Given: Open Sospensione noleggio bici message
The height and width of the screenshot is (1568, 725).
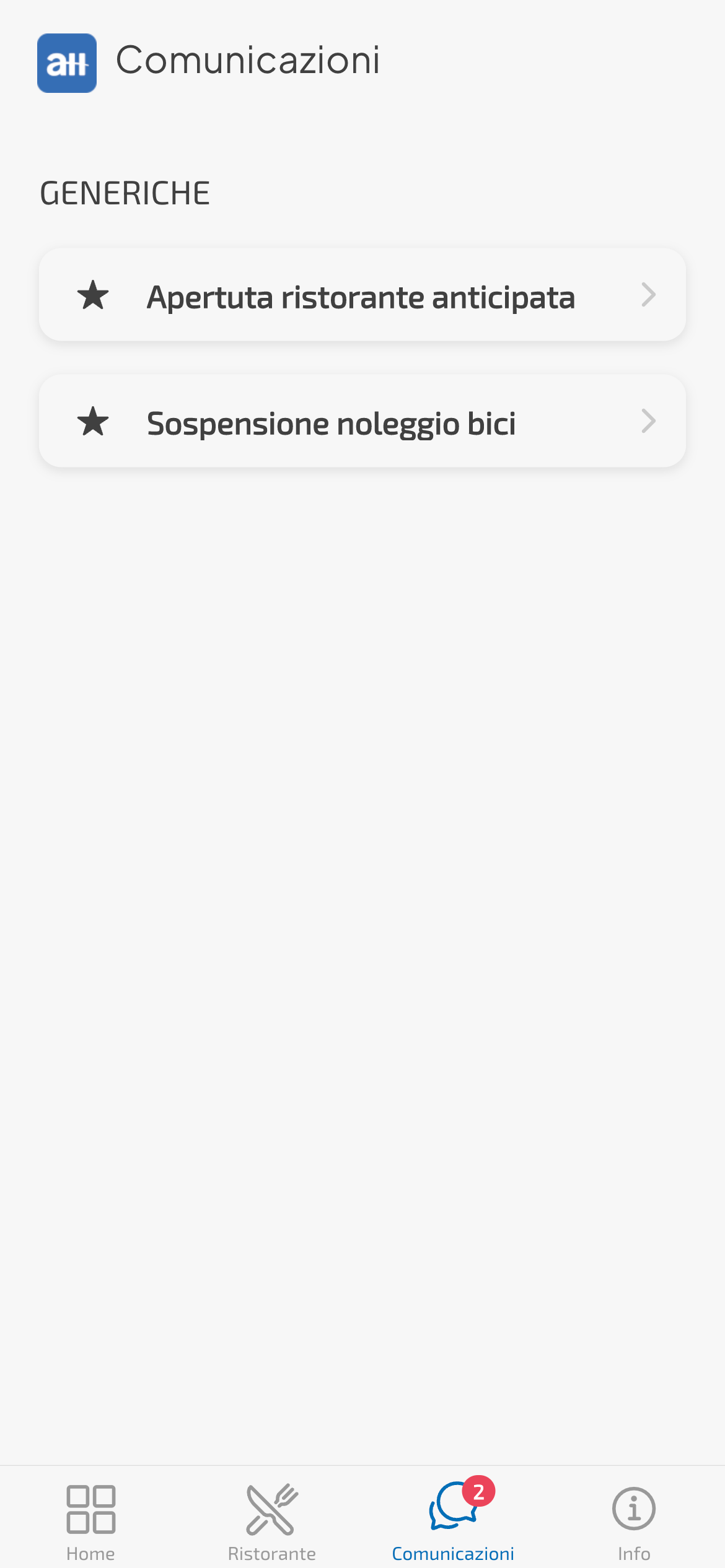Looking at the screenshot, I should [362, 422].
